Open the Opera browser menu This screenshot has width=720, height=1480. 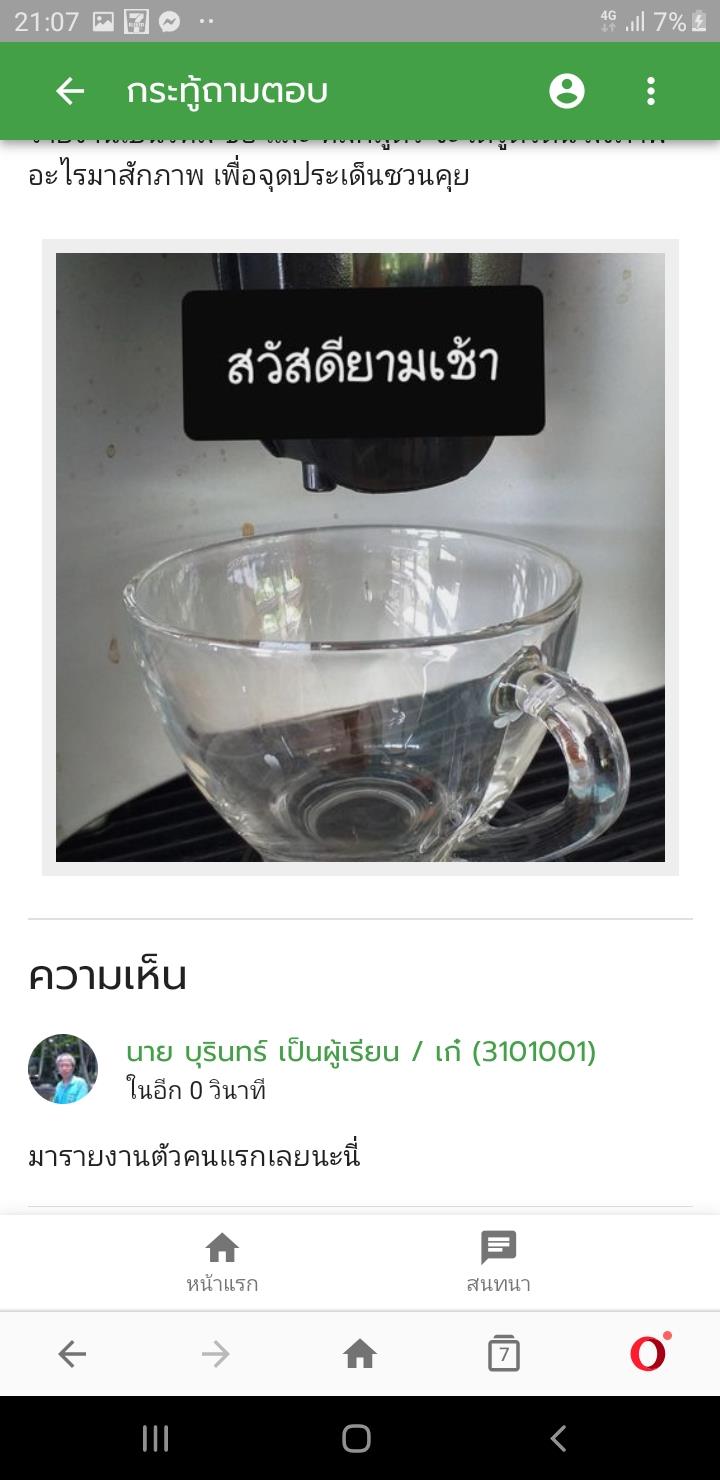648,1354
